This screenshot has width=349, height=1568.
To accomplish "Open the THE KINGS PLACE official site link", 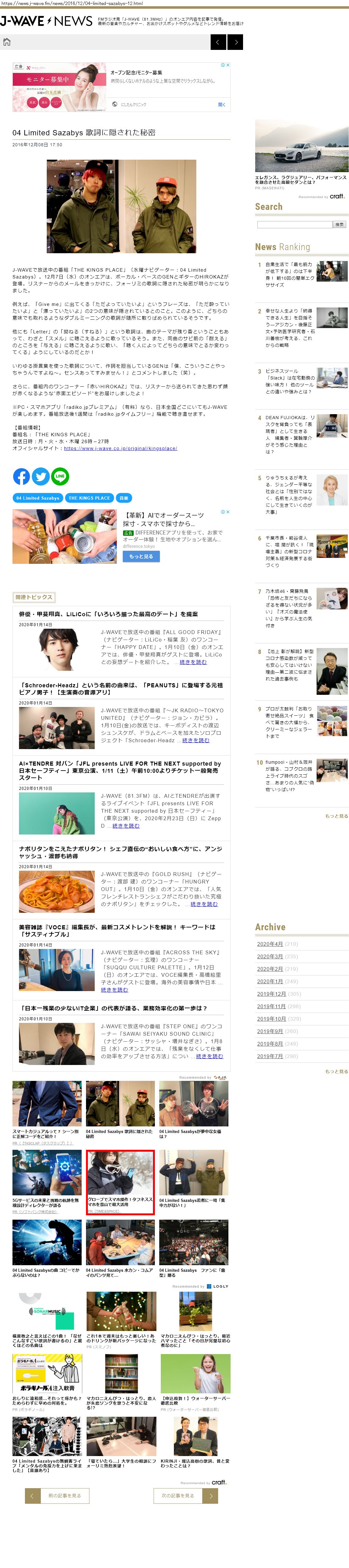I will [120, 448].
